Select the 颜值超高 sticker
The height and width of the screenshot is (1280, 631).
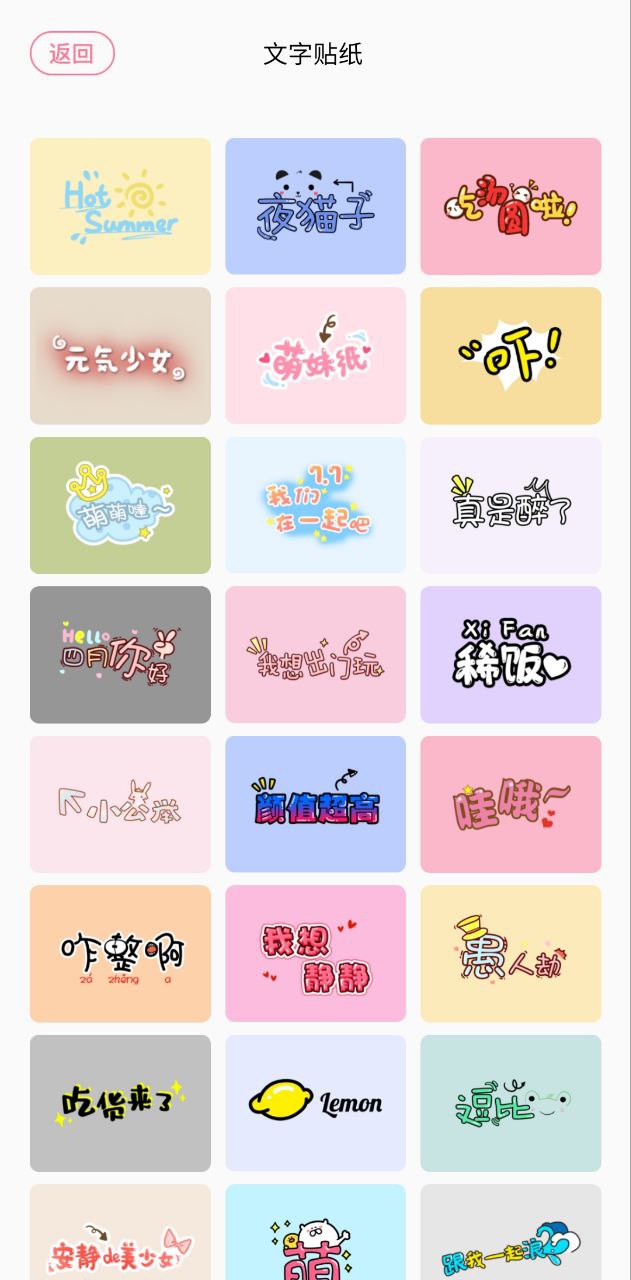coord(315,804)
